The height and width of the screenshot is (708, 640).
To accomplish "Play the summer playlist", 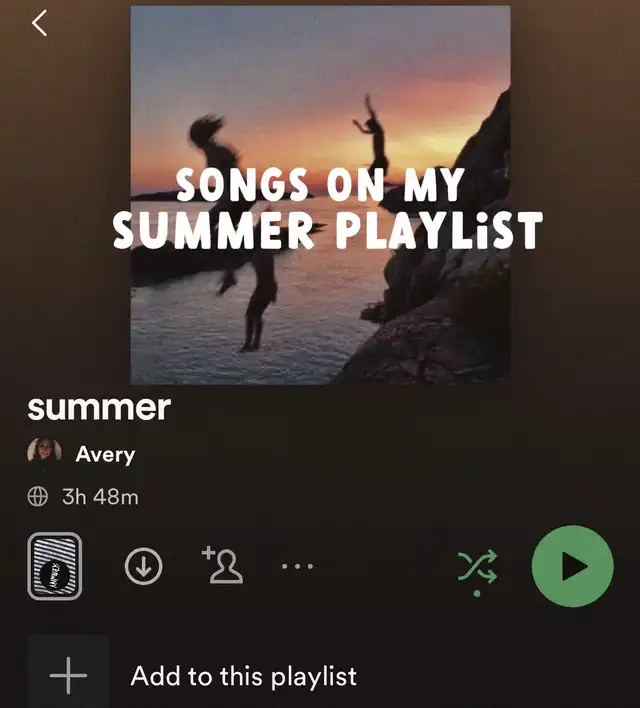I will click(572, 567).
